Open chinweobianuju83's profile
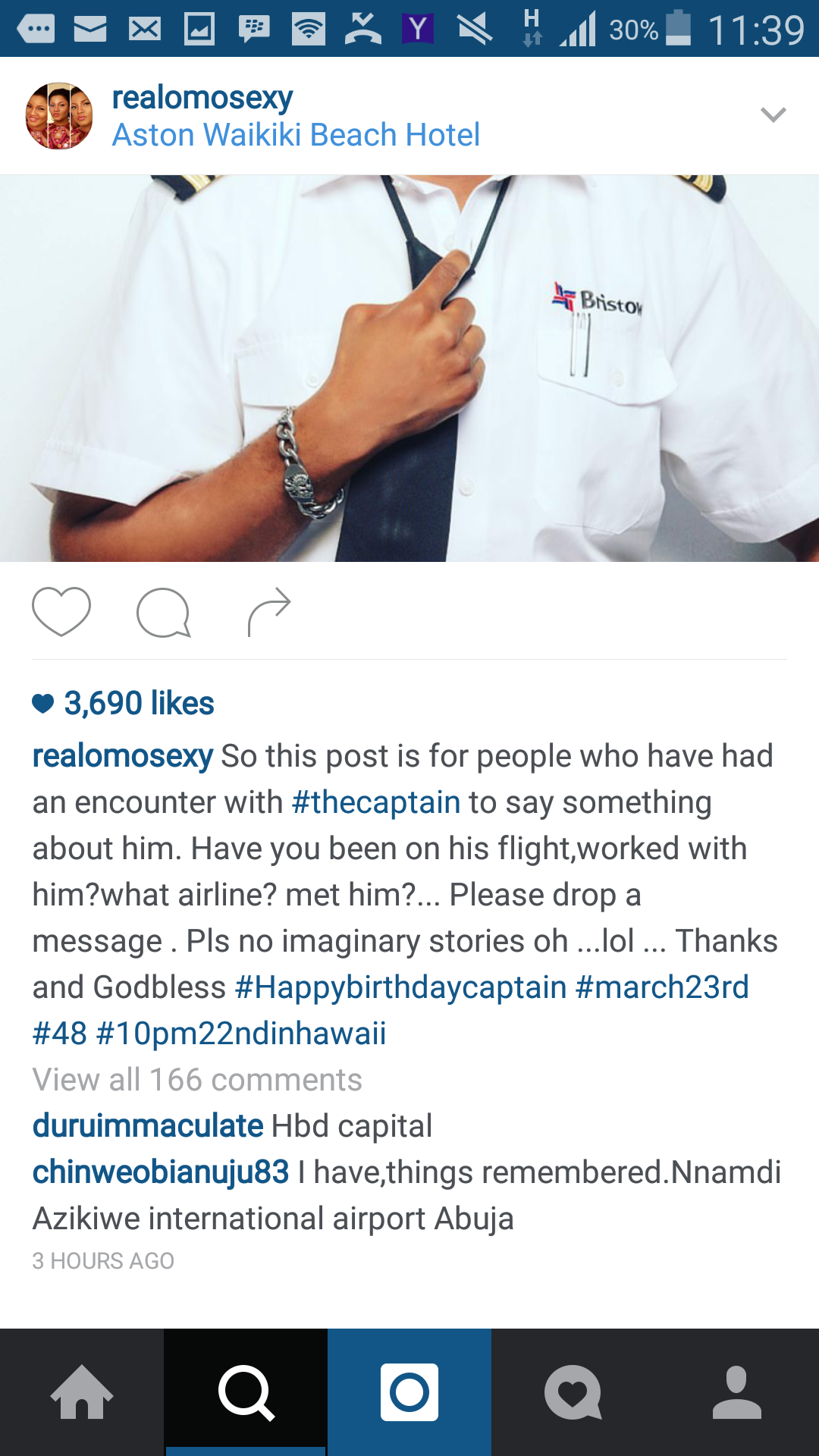The height and width of the screenshot is (1456, 819). (161, 1172)
